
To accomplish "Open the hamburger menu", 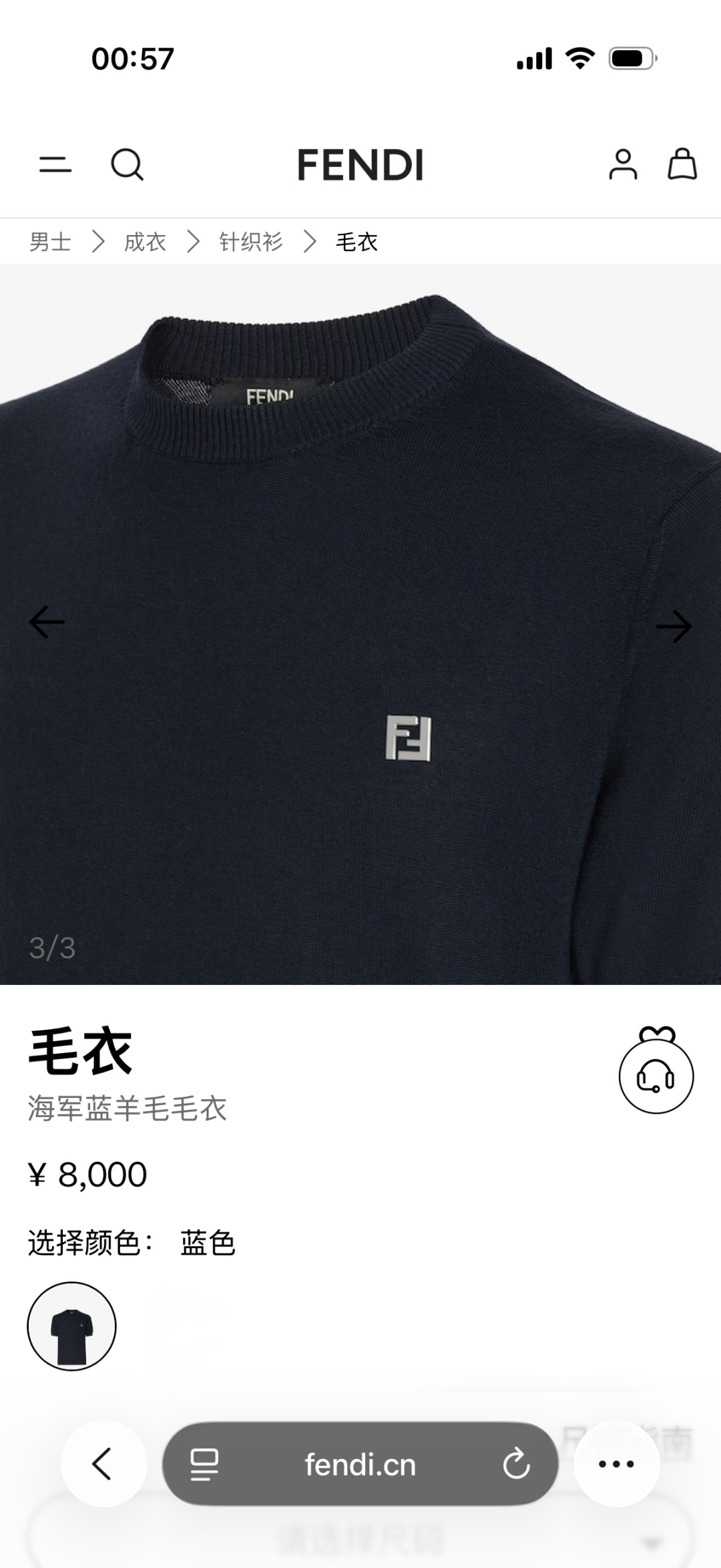I will [x=55, y=164].
